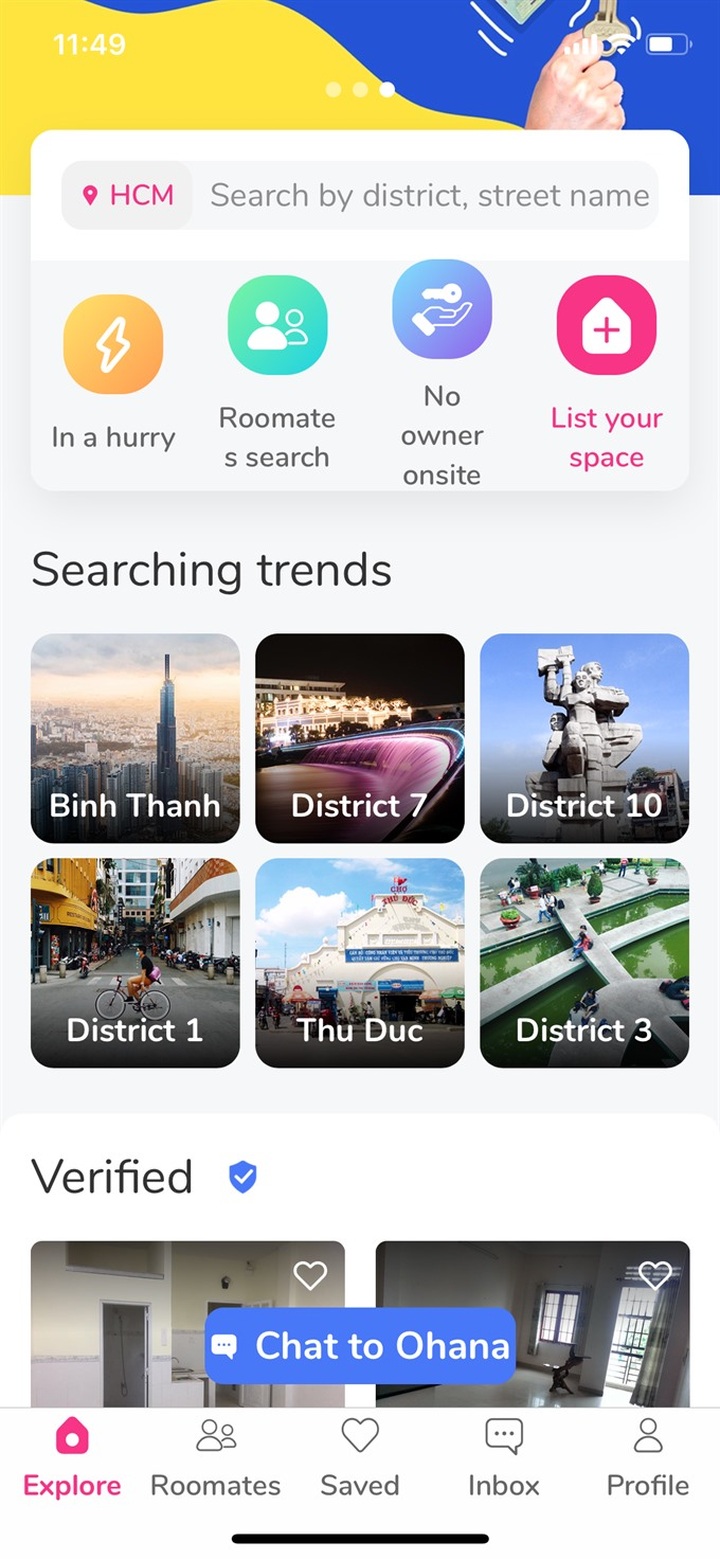View the District 7 trend image
Viewport: 720px width, 1559px height.
click(360, 738)
